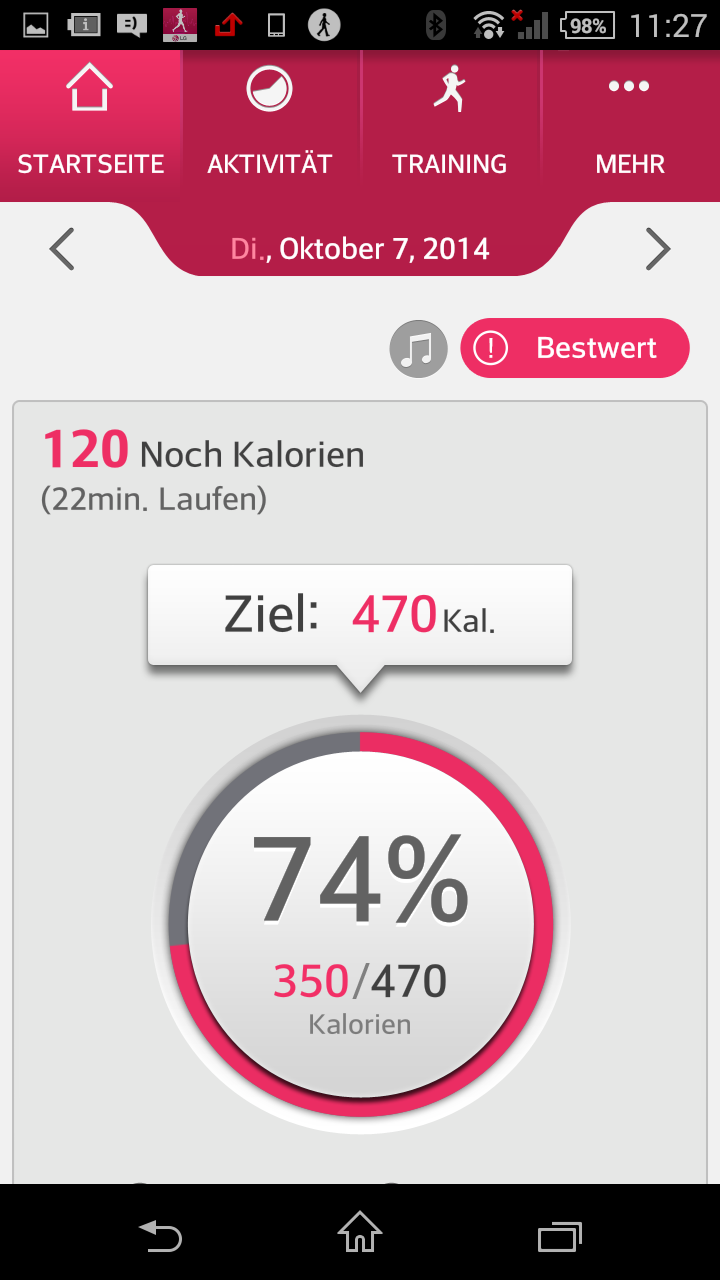This screenshot has height=1280, width=720.
Task: Open the Aktivität tab
Action: 270,126
